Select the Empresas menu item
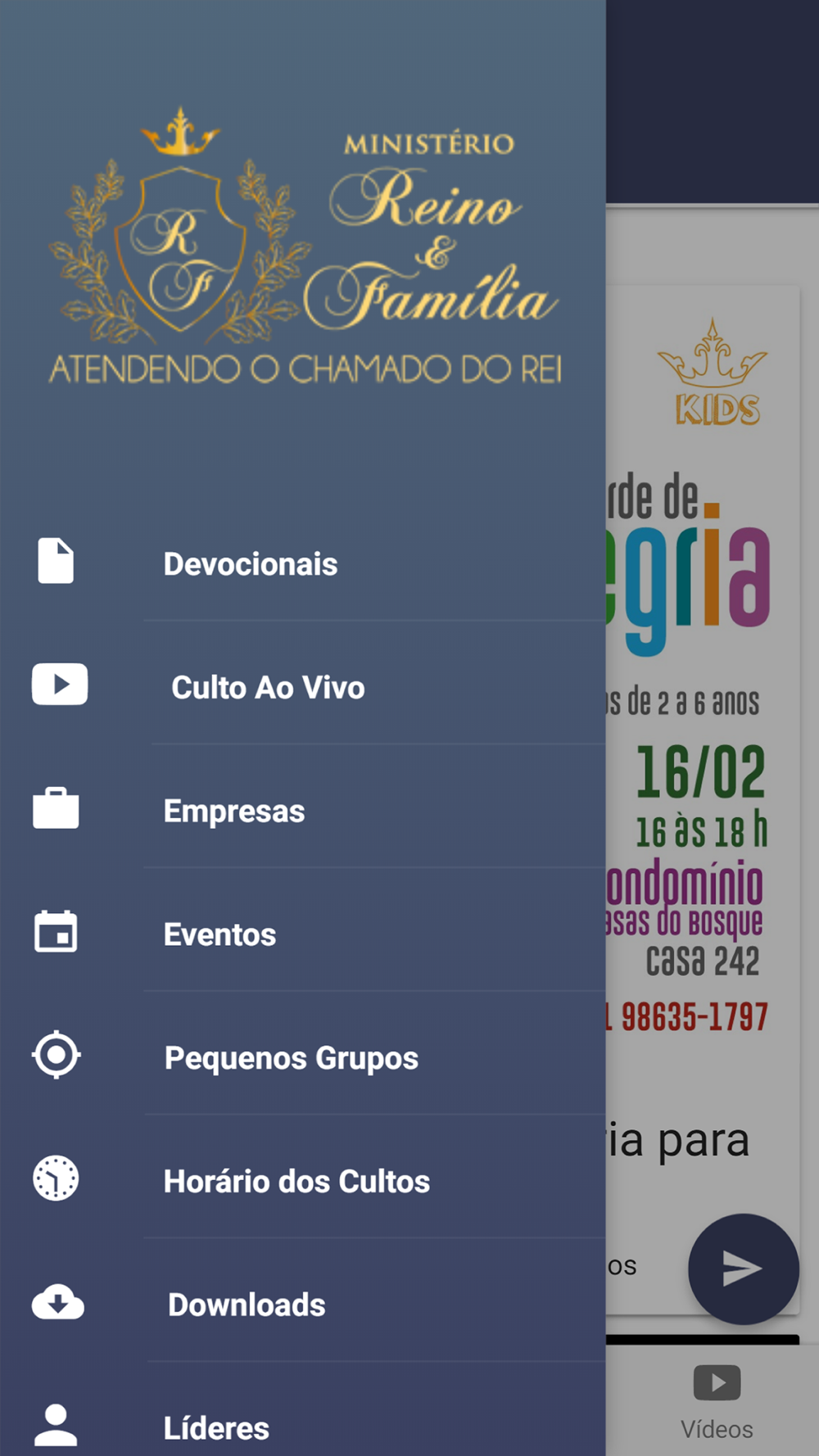 tap(303, 811)
